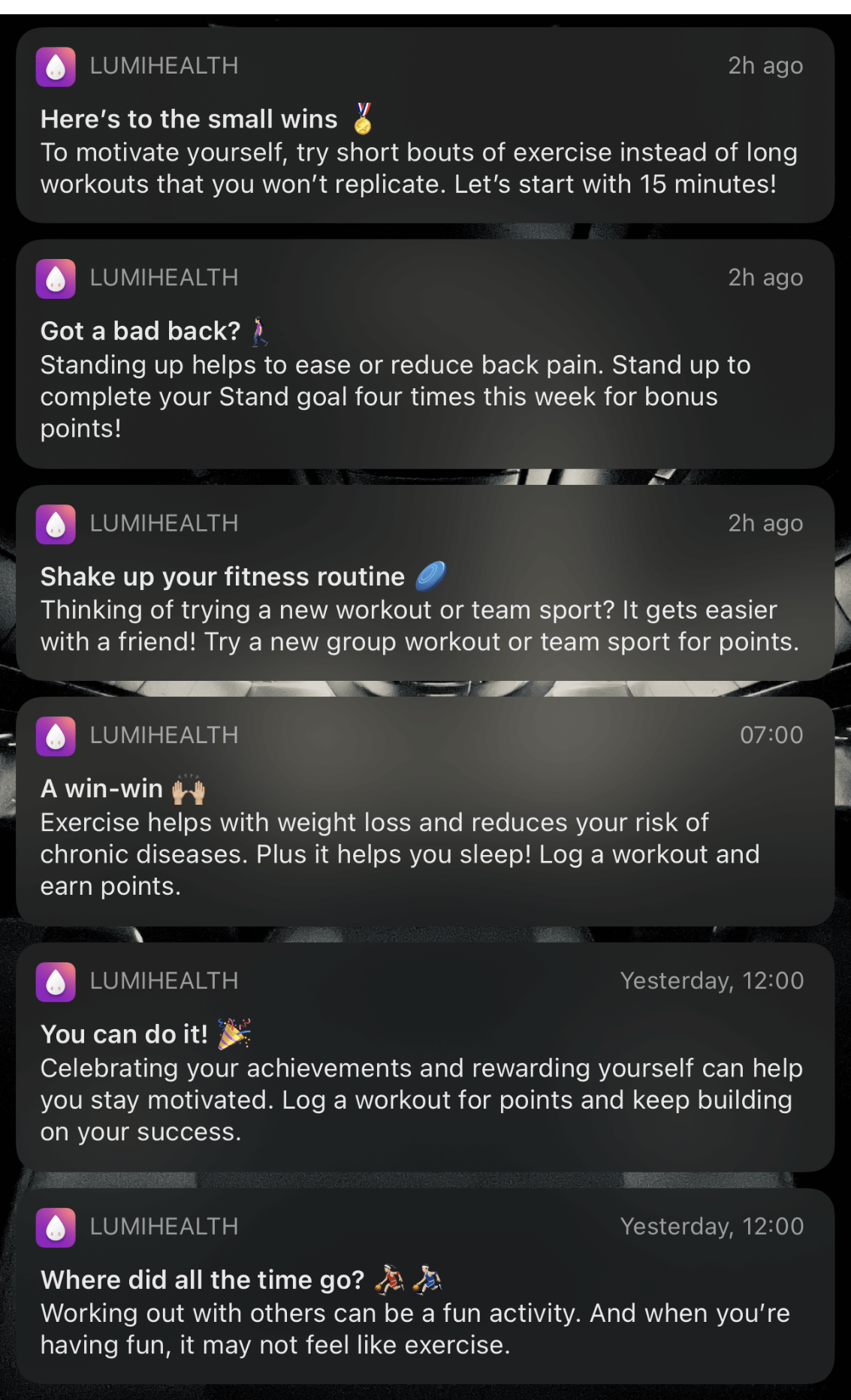Open 'Shake up your fitness routine' notification

pyautogui.click(x=425, y=583)
